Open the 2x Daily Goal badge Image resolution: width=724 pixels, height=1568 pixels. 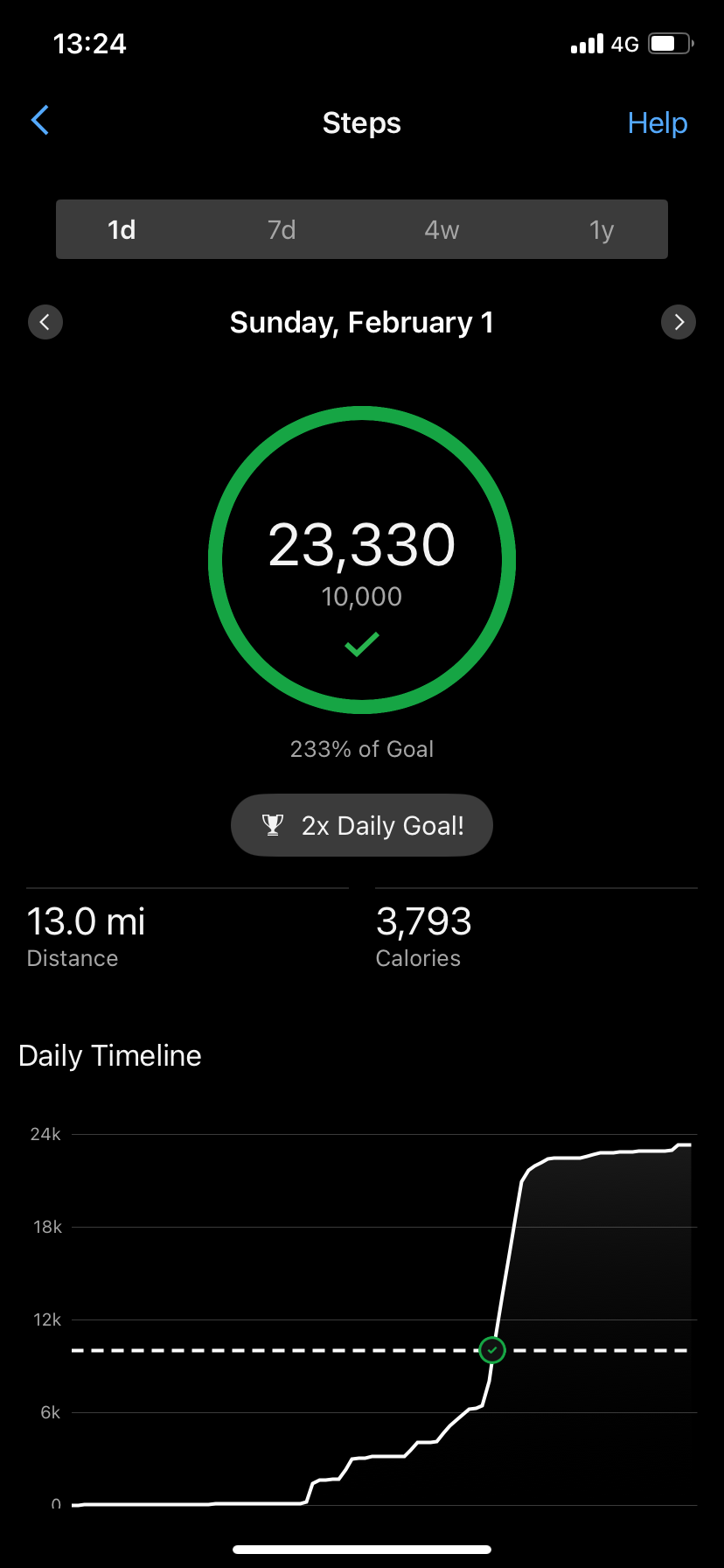pos(362,825)
